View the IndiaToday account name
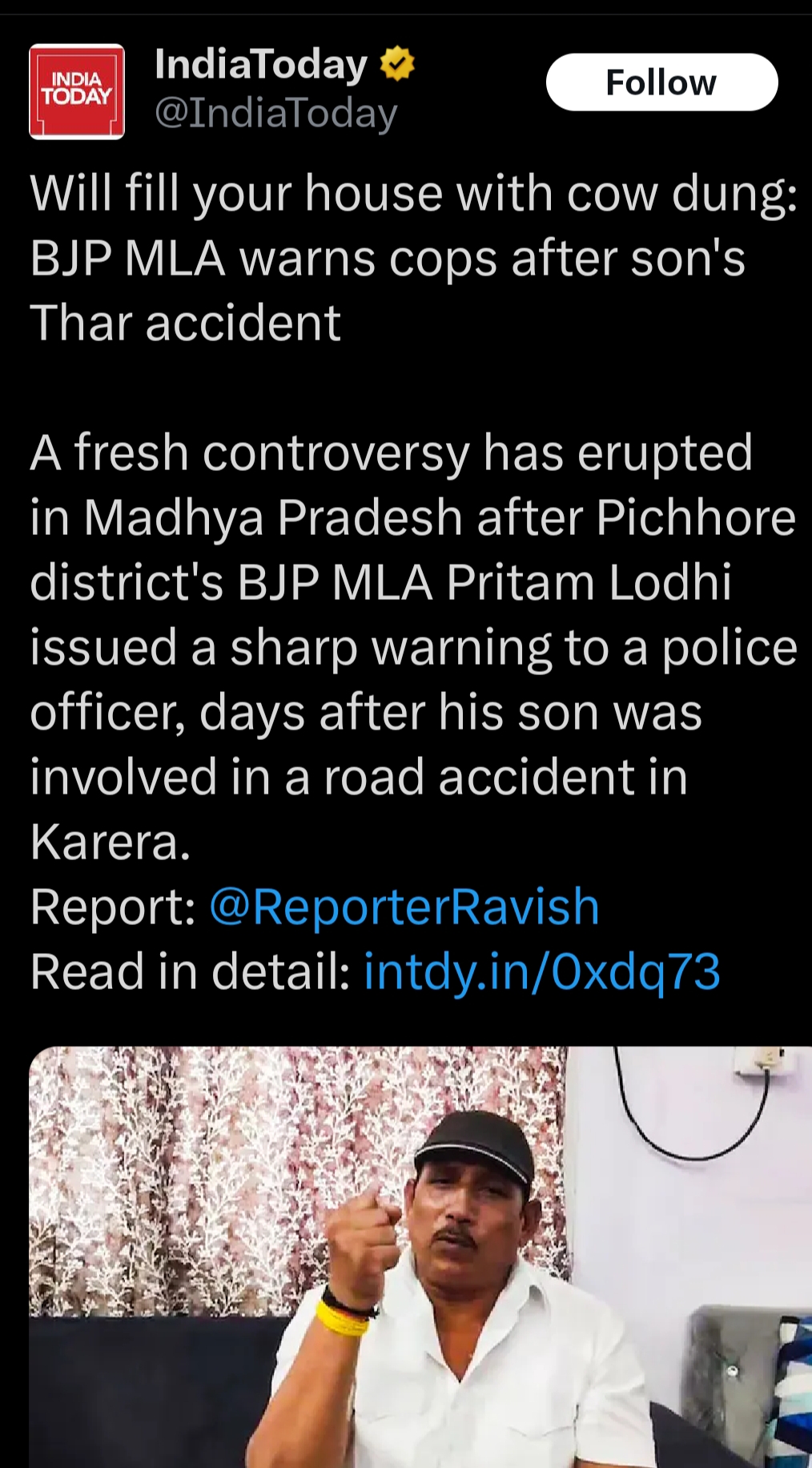 point(261,64)
